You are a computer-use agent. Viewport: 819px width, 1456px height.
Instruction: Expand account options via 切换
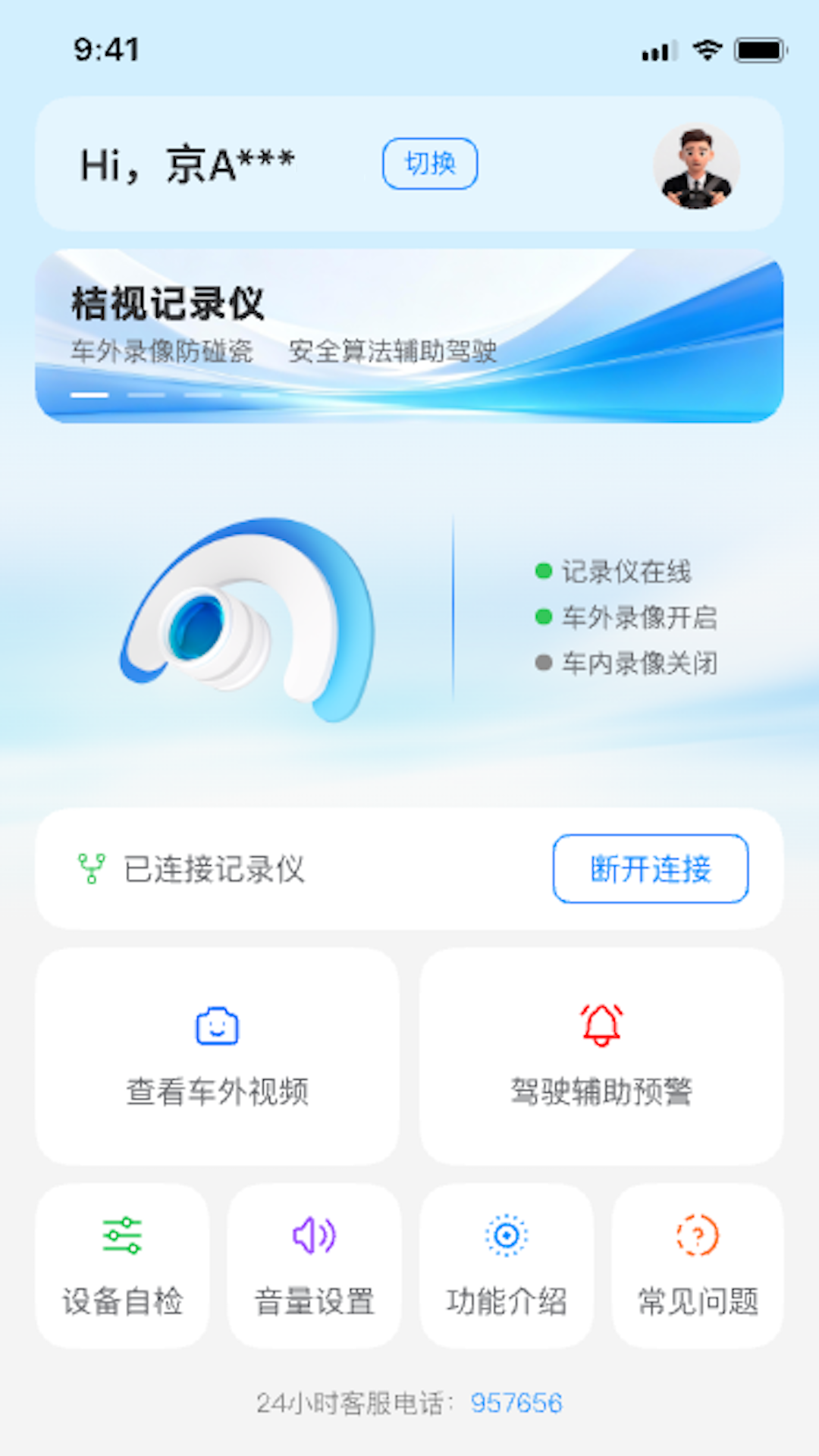(430, 163)
